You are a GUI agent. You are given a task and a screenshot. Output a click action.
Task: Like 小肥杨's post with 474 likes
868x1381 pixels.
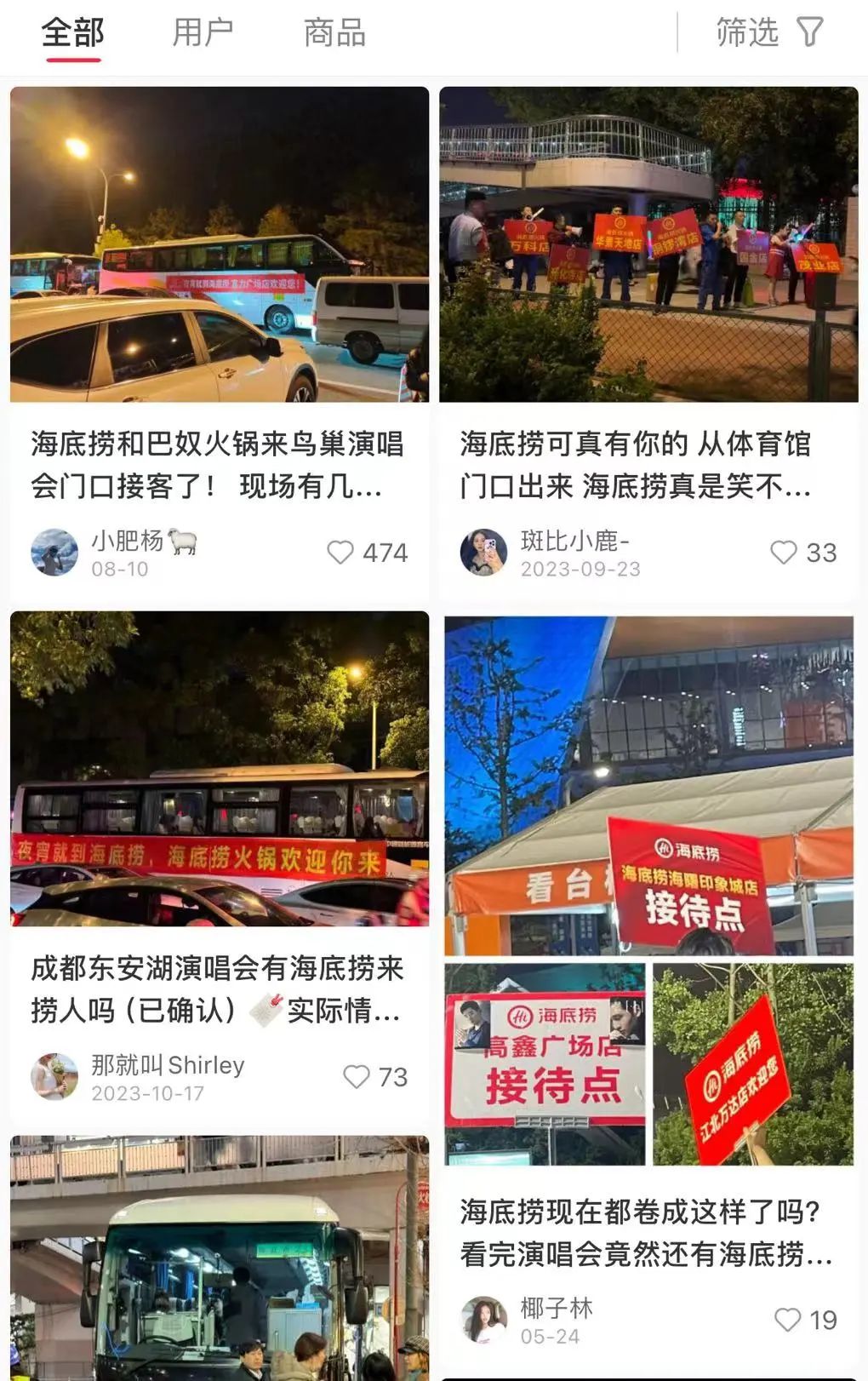340,553
